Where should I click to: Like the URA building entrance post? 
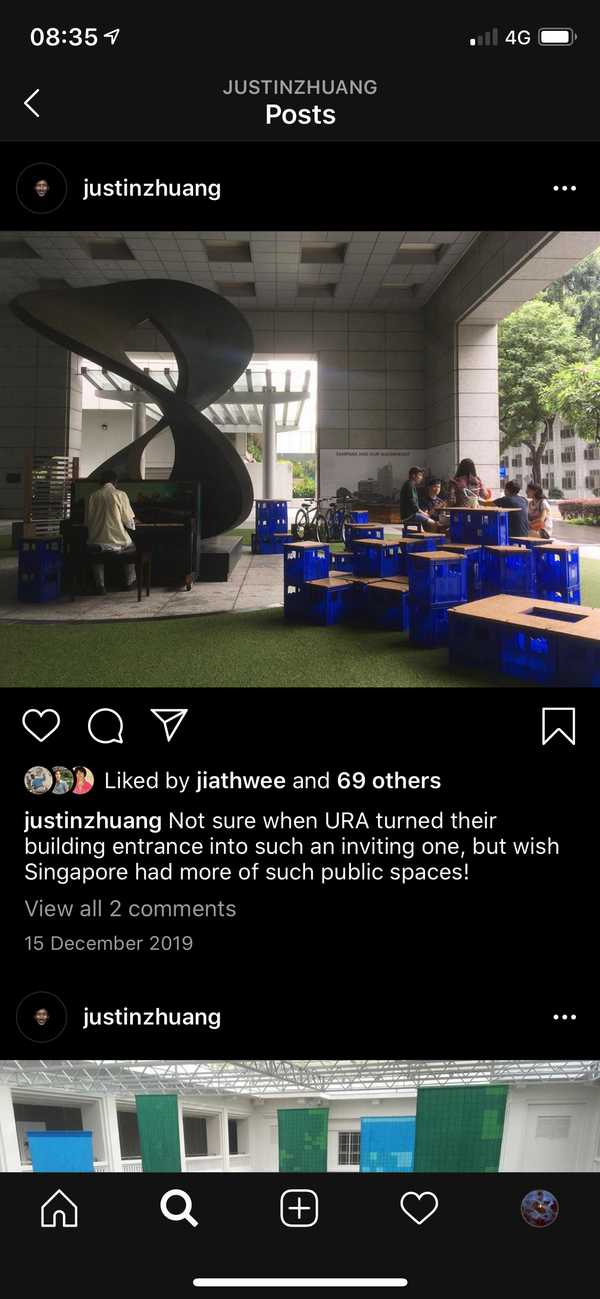coord(41,725)
